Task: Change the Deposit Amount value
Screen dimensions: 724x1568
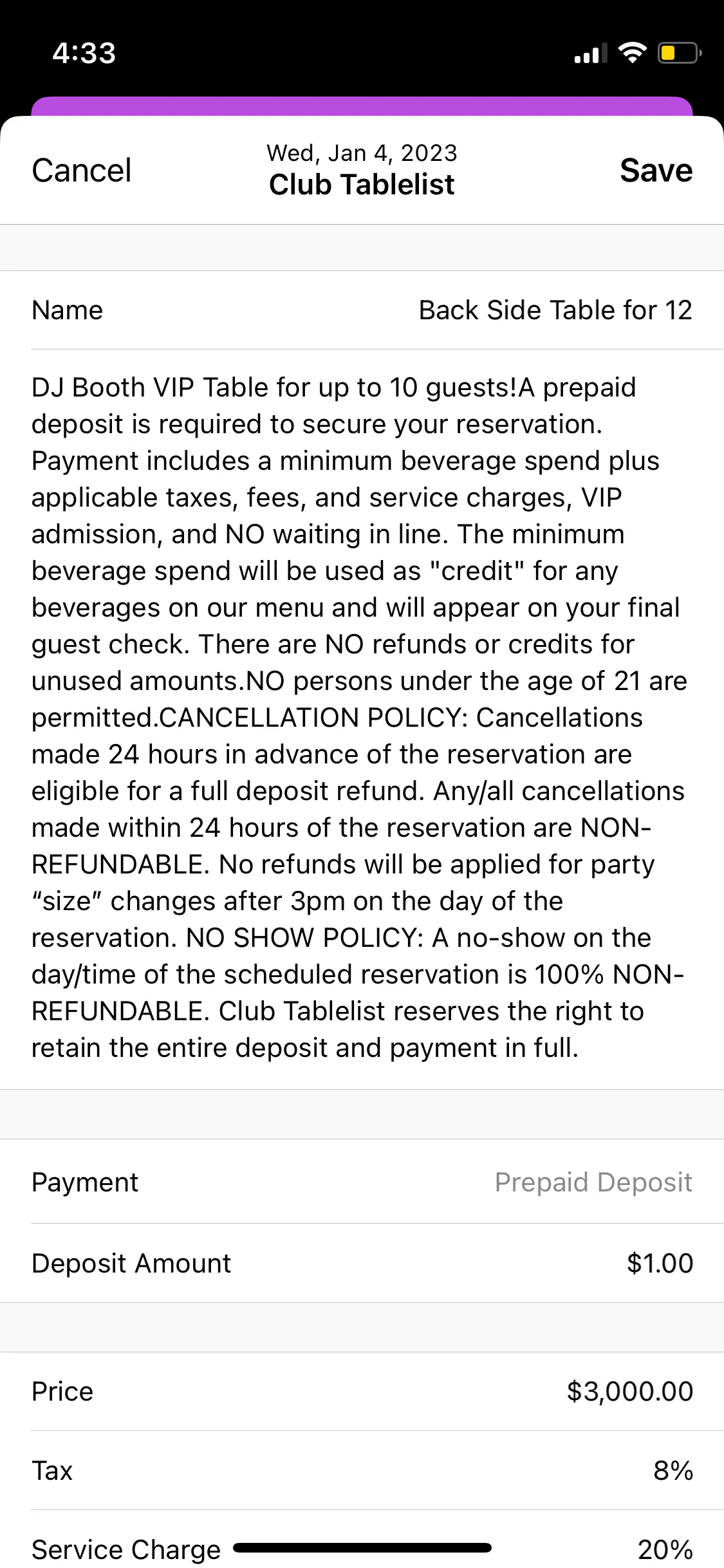Action: 660,1264
